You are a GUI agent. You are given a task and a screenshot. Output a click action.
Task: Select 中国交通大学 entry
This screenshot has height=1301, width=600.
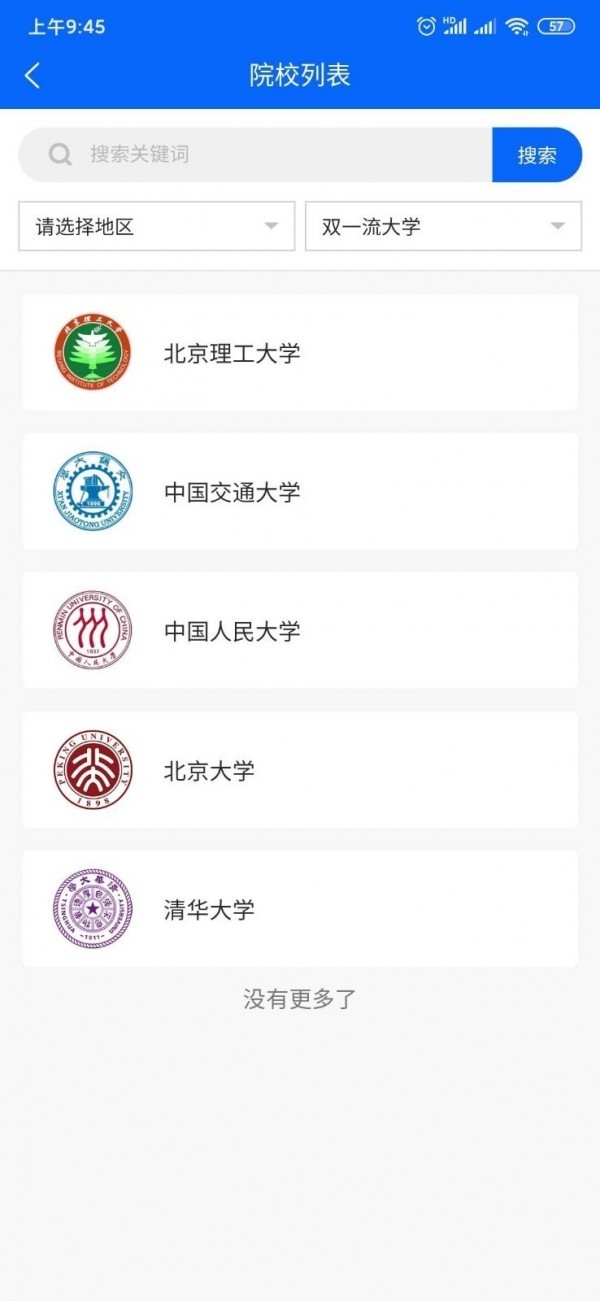tap(300, 492)
